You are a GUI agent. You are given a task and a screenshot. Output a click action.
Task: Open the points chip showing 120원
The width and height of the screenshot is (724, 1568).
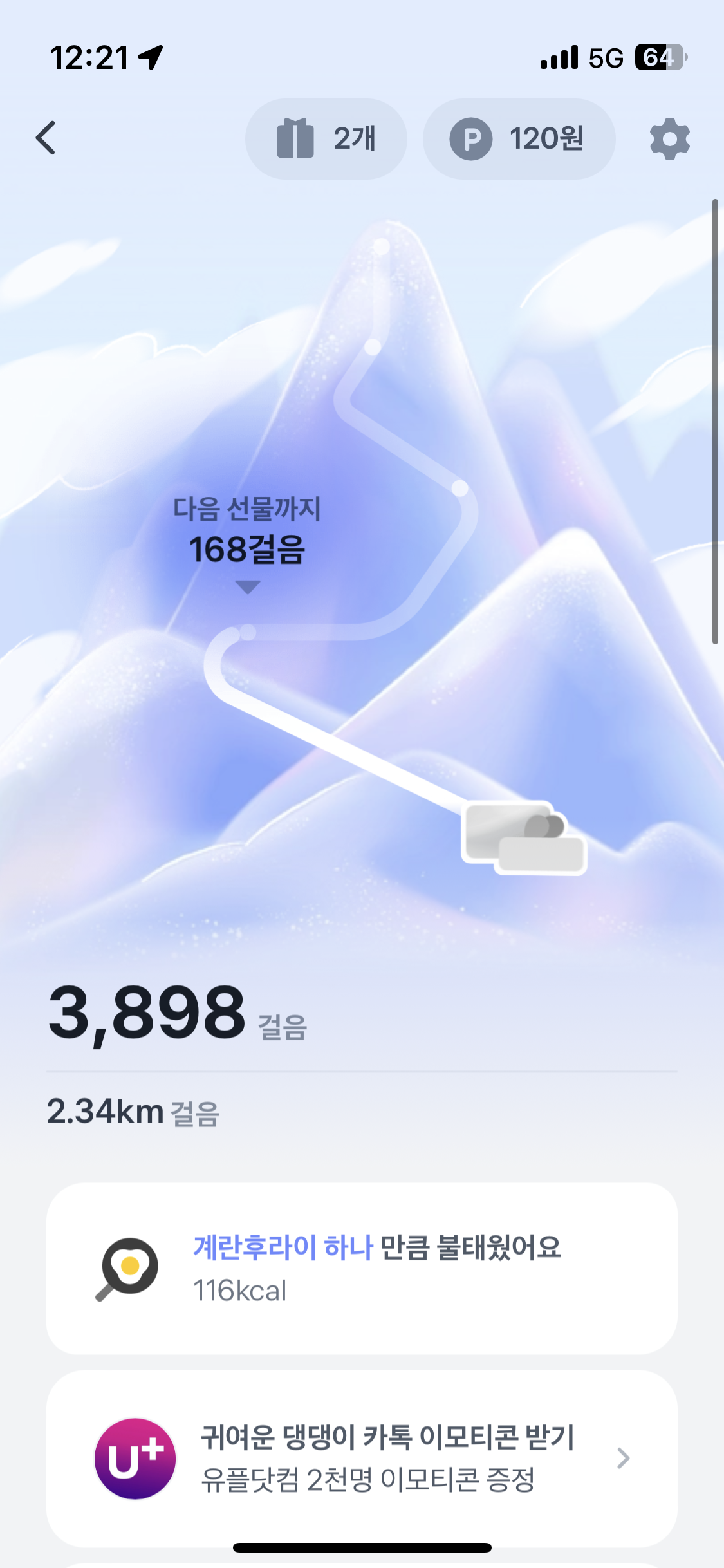[519, 138]
